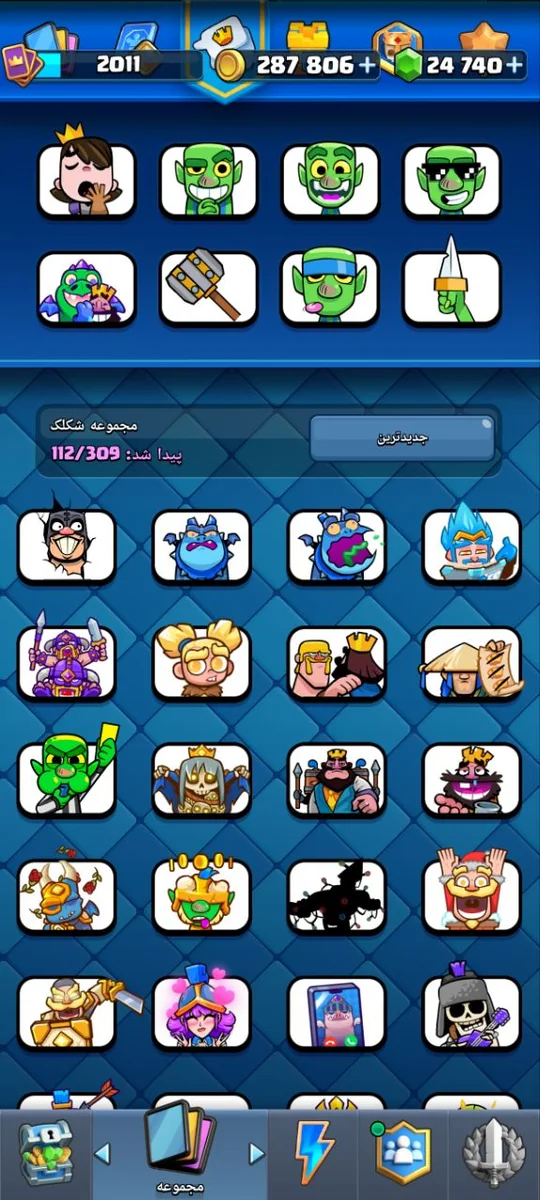This screenshot has height=1200, width=540.
Task: Add more gold with the plus button
Action: (x=367, y=65)
